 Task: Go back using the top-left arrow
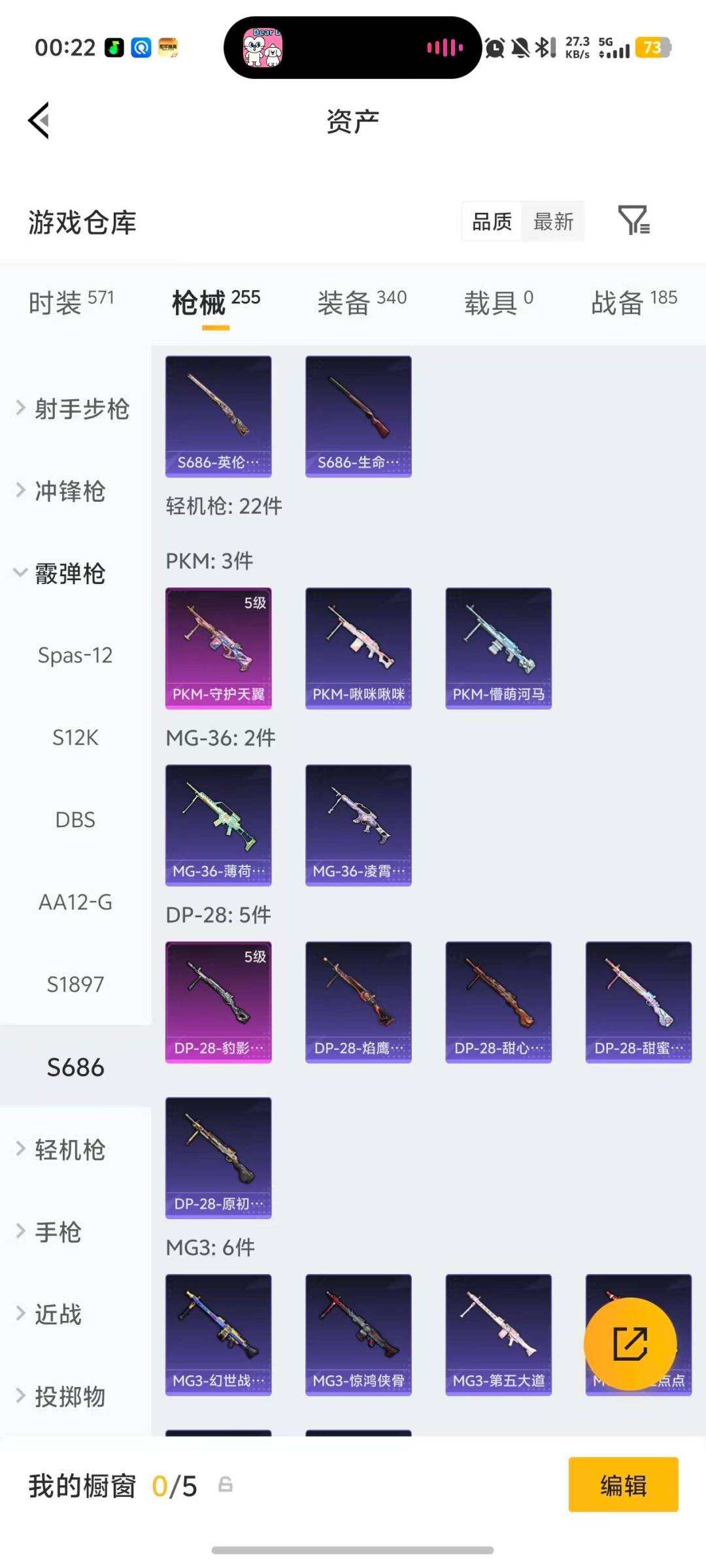39,121
